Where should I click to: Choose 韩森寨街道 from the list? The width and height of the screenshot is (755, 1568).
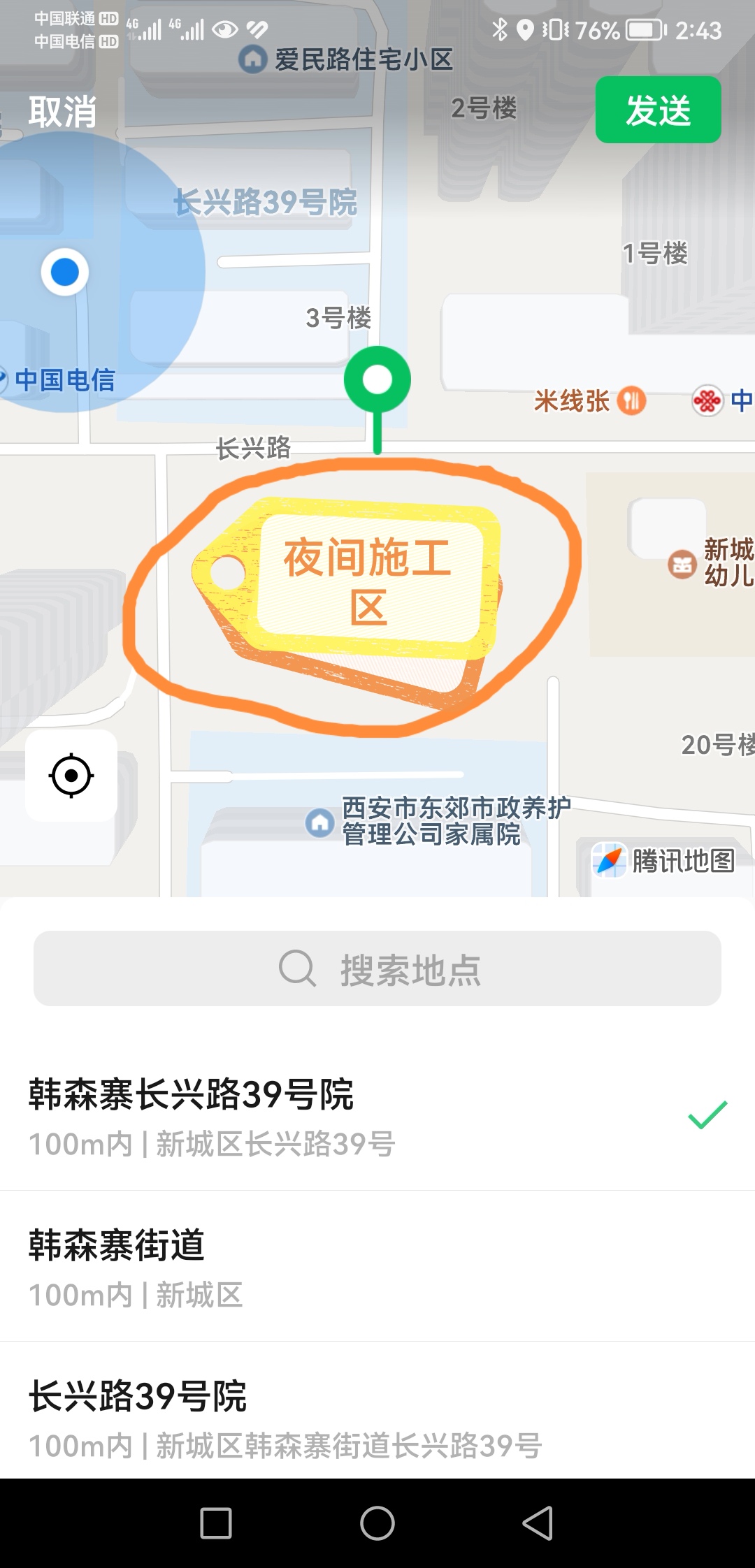coord(350,1266)
